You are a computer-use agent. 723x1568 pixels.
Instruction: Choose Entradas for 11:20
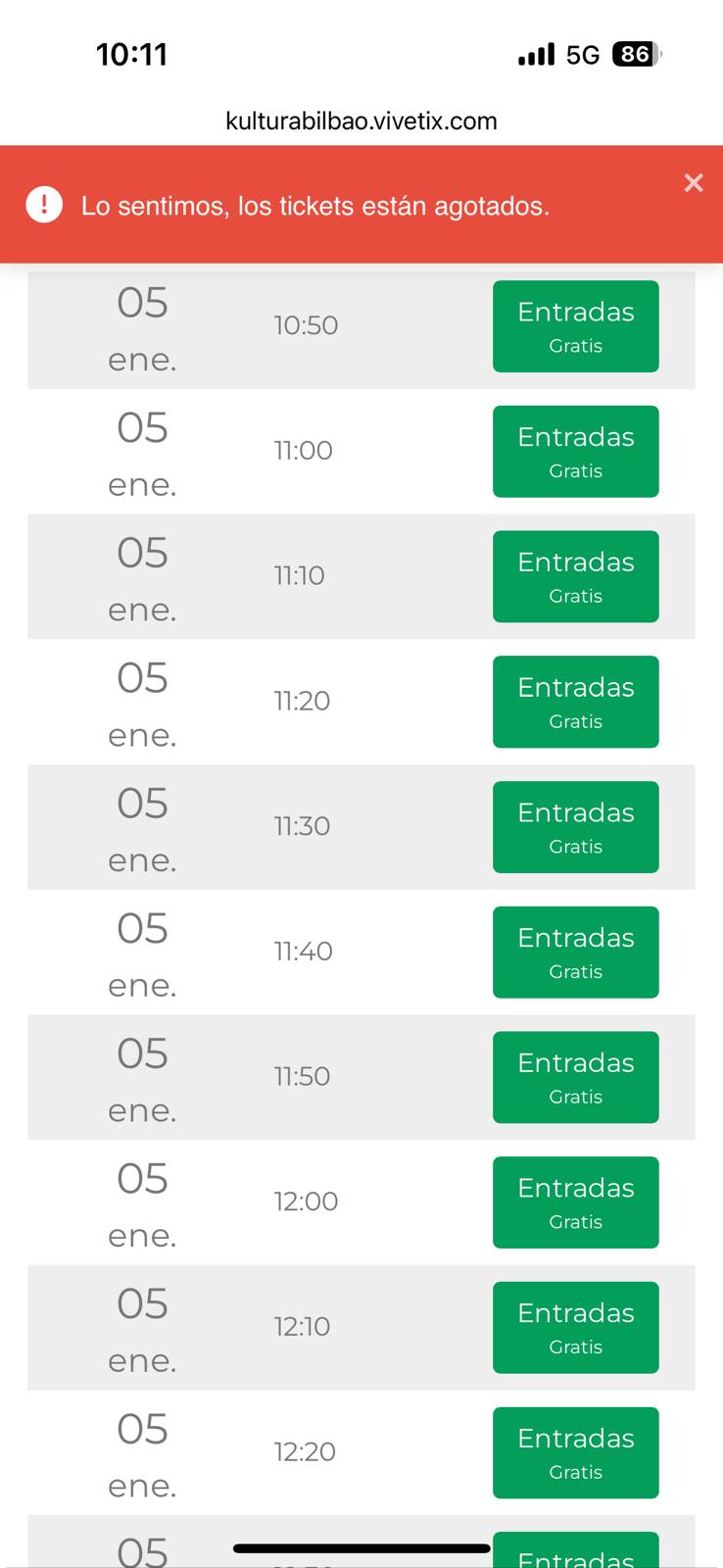[575, 702]
